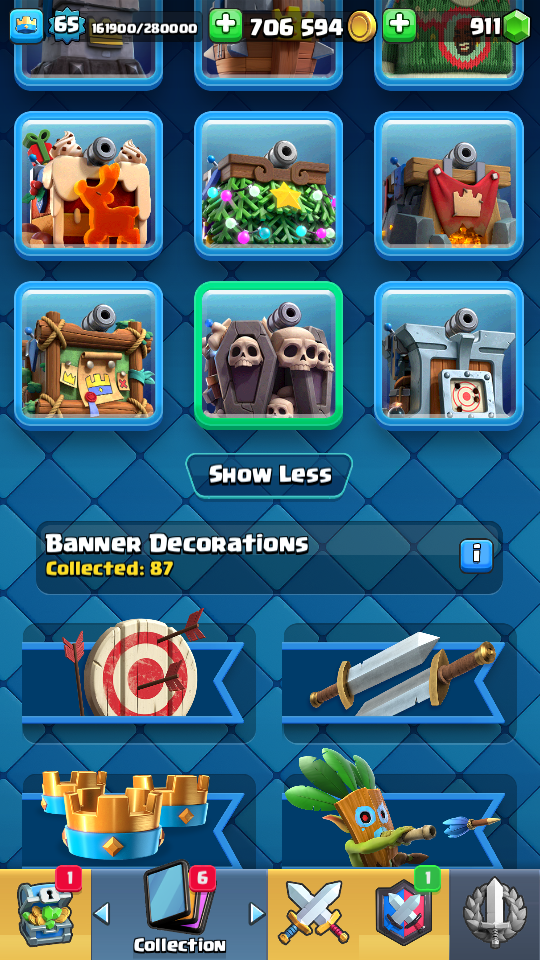Buy gems with the plus beside 911
The image size is (540, 960).
pos(399,26)
